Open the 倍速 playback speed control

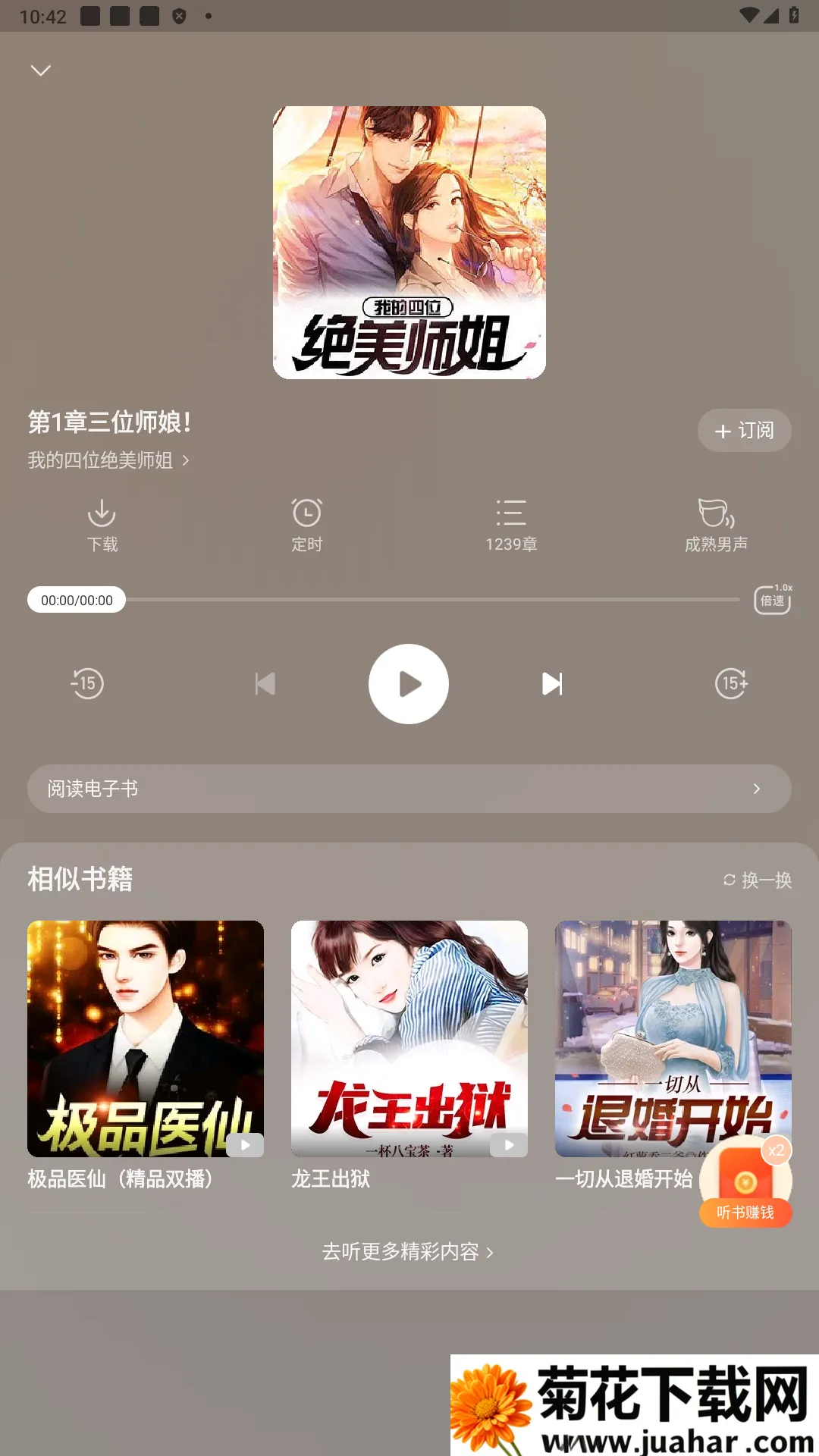[x=772, y=599]
